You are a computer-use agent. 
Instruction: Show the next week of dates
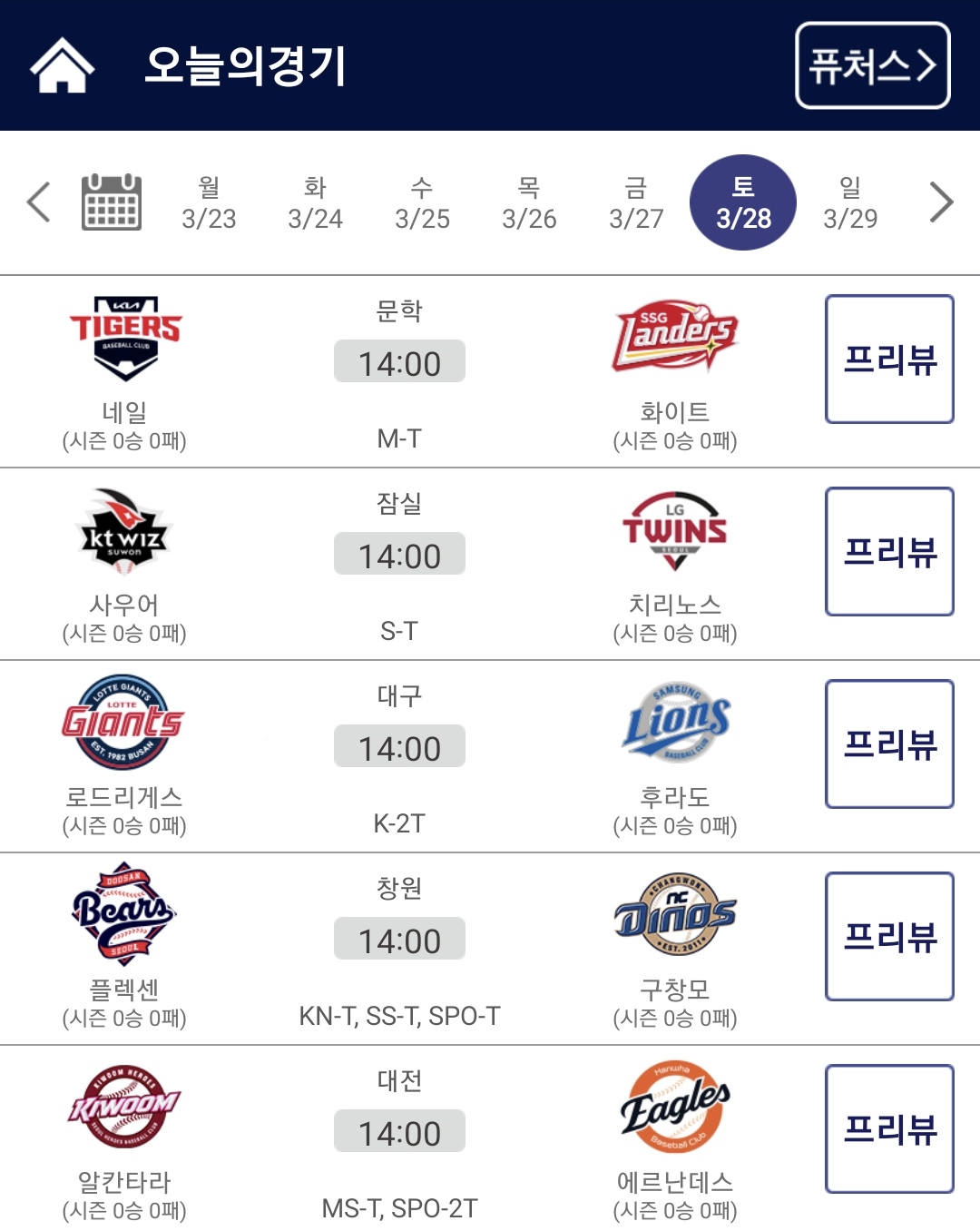pos(941,202)
